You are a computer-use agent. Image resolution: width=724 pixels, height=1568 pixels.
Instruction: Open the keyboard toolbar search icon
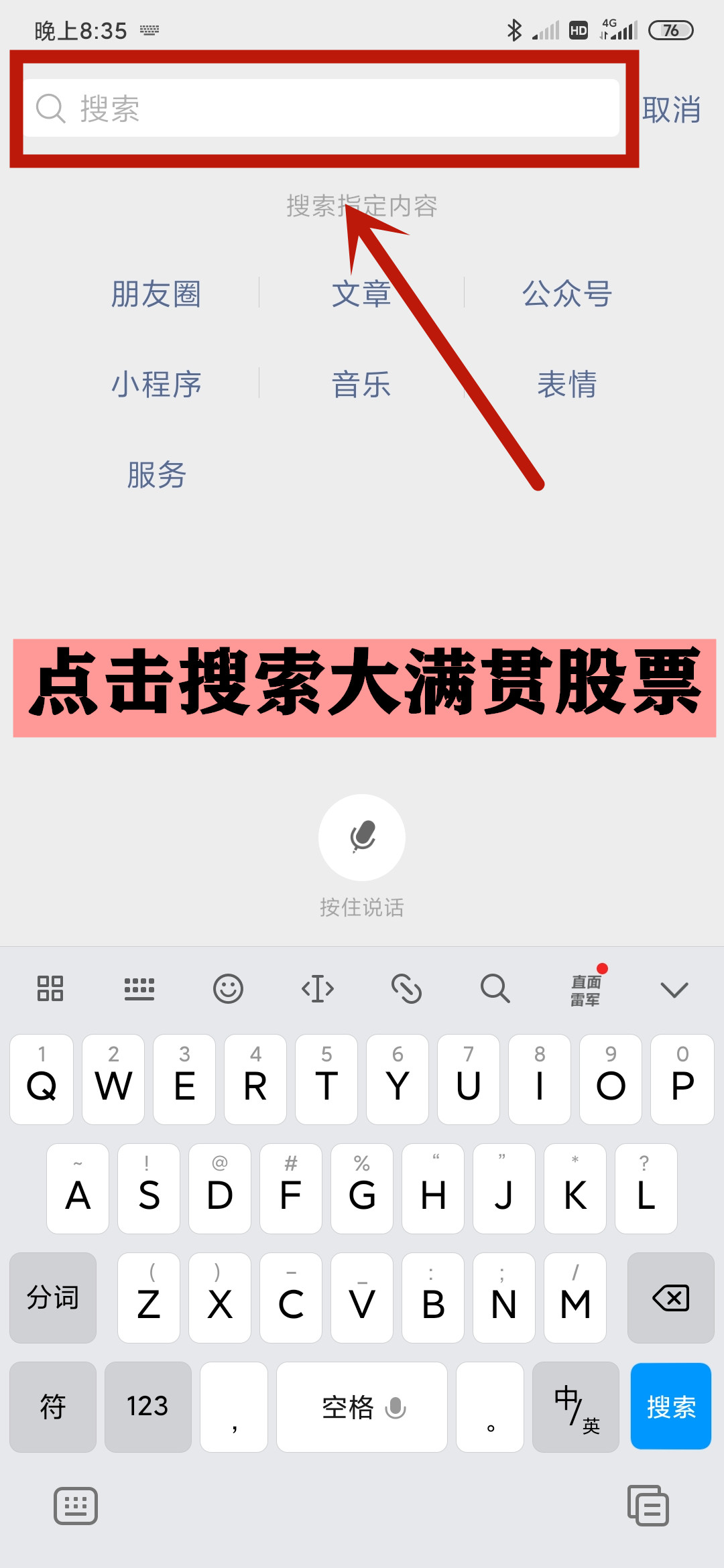[x=495, y=988]
